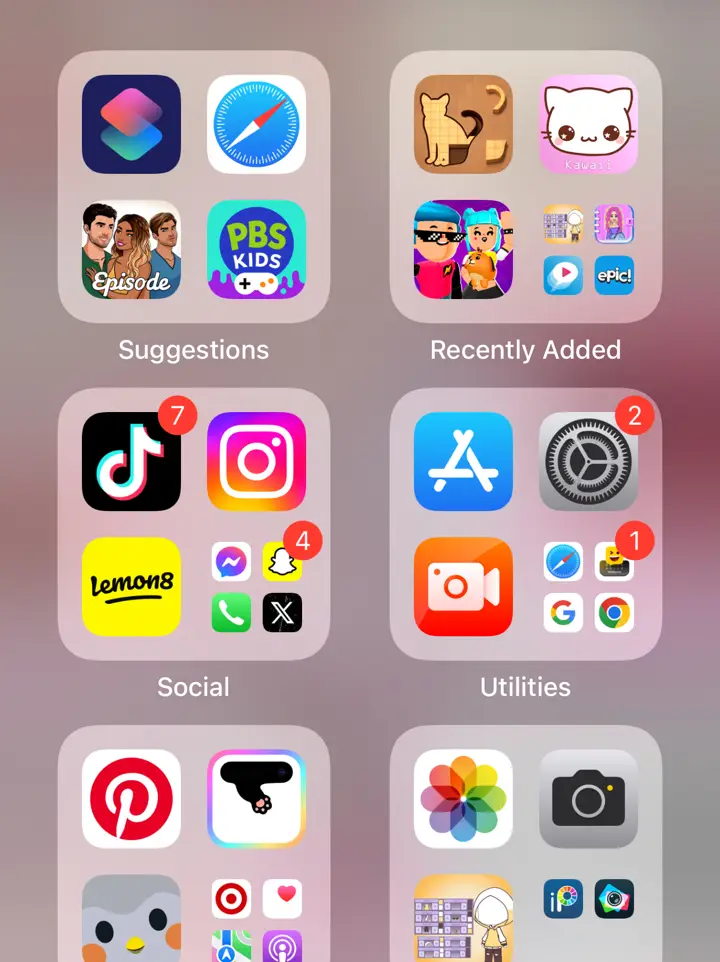This screenshot has height=962, width=720.
Task: Open the cat block puzzle game
Action: click(x=463, y=124)
